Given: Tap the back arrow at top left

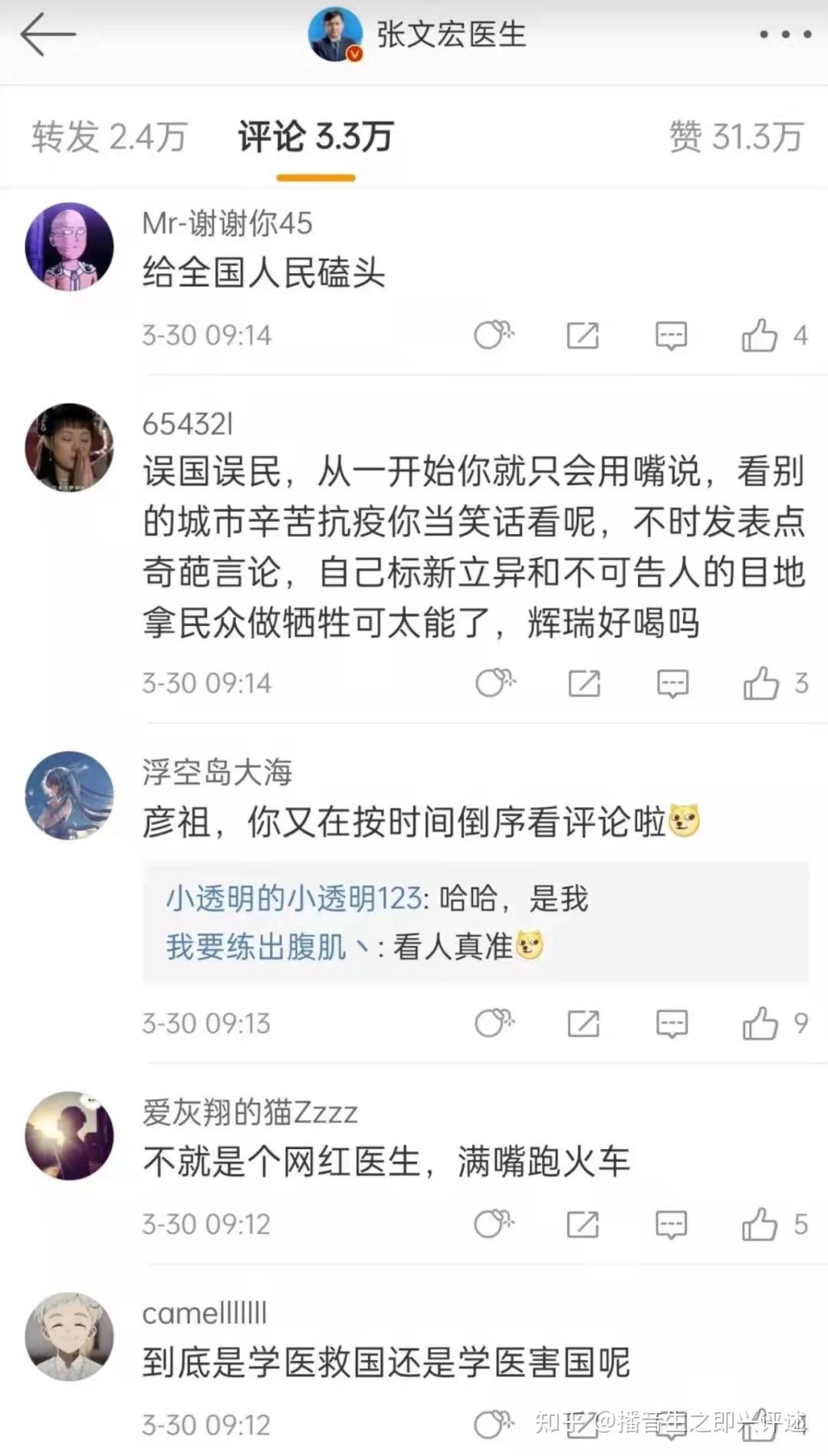Looking at the screenshot, I should pos(48,35).
